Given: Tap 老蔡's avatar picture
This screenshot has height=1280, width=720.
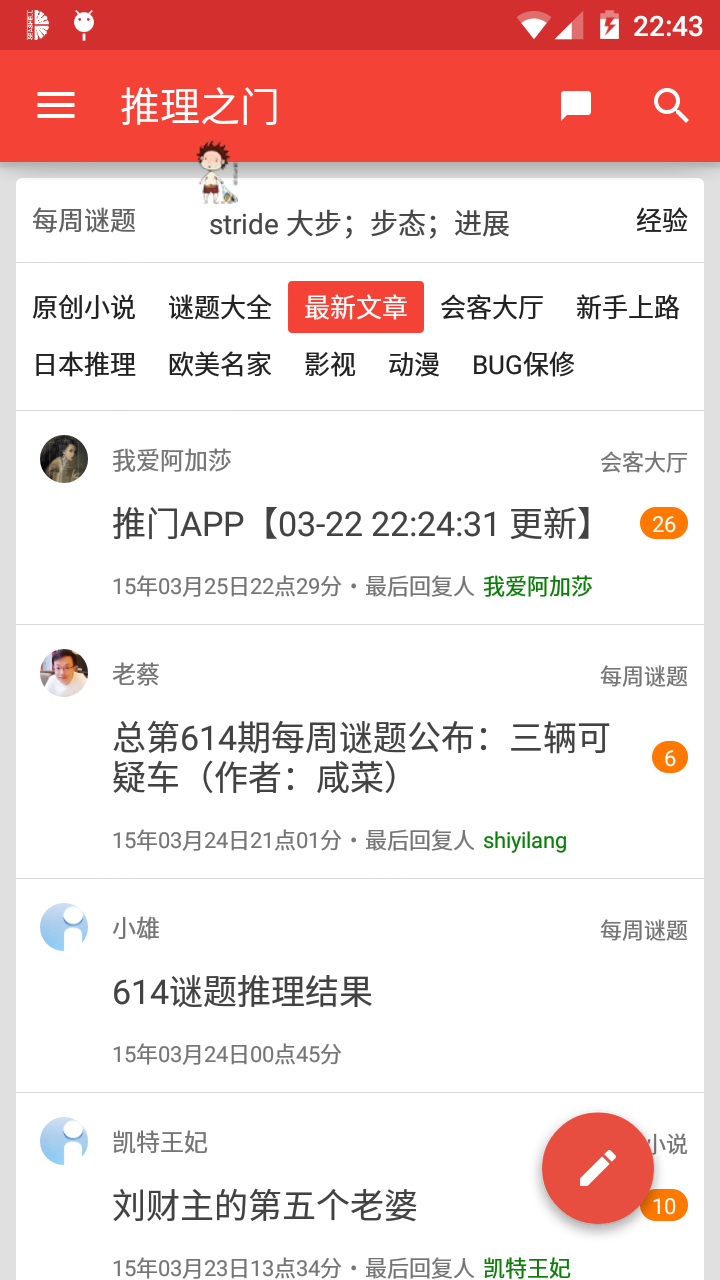Looking at the screenshot, I should click(x=63, y=672).
